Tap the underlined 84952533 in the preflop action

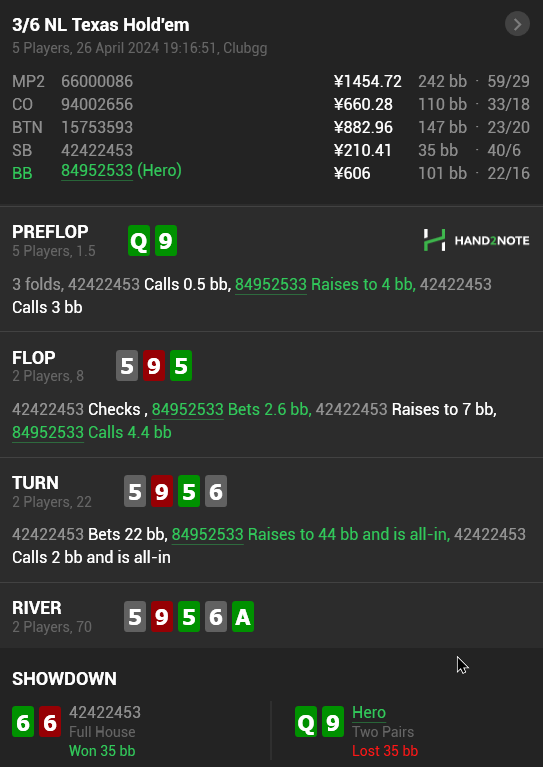[x=271, y=285]
